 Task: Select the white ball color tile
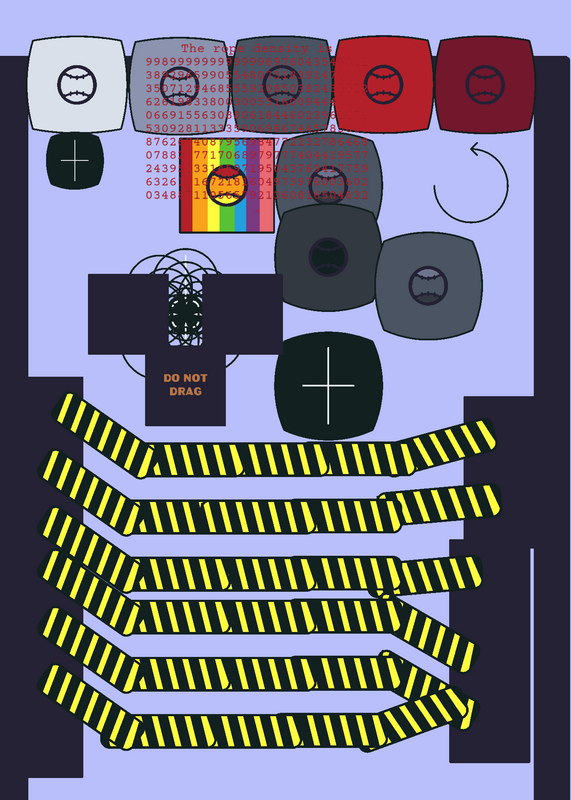point(77,85)
